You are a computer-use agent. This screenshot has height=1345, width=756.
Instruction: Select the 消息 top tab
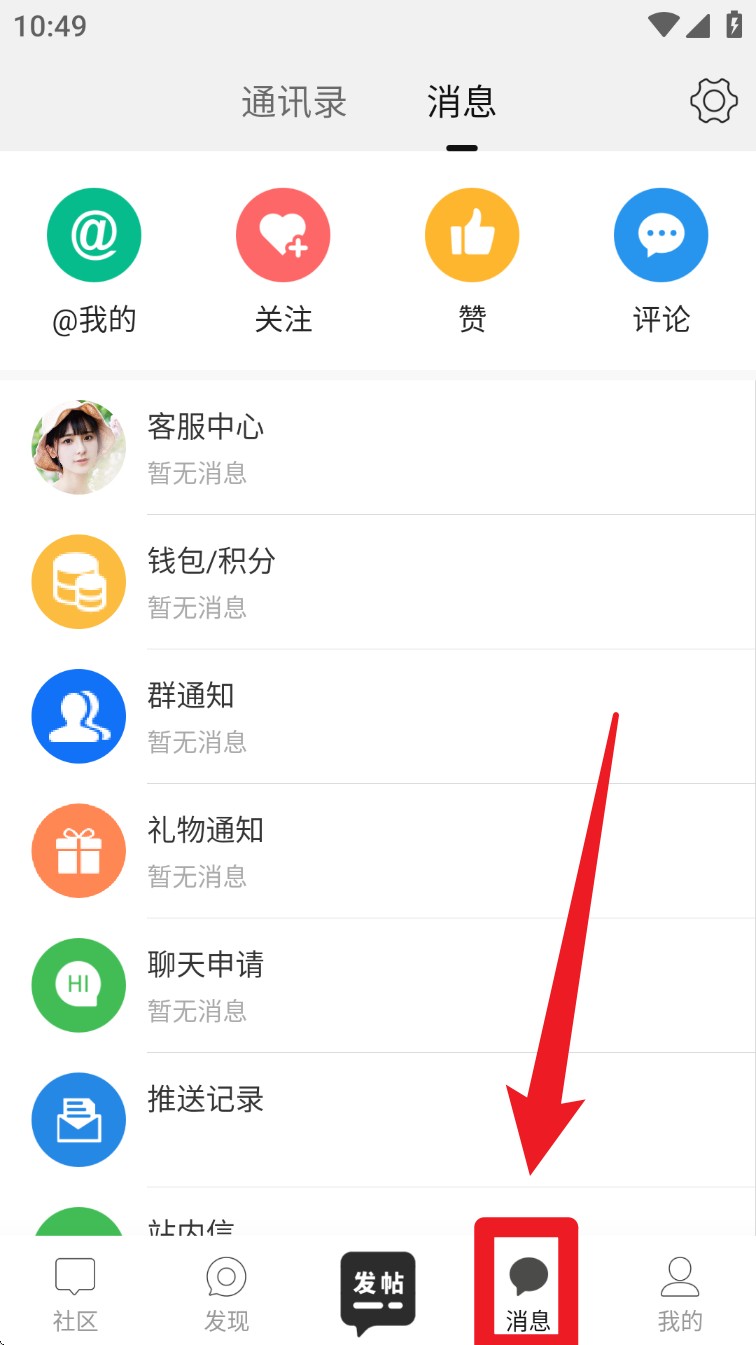462,102
